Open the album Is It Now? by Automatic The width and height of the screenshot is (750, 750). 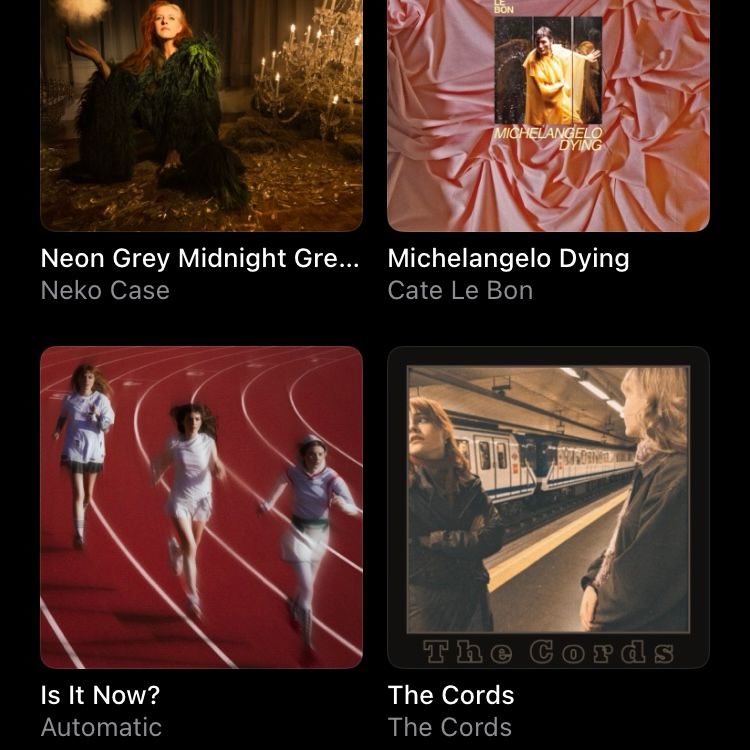201,507
